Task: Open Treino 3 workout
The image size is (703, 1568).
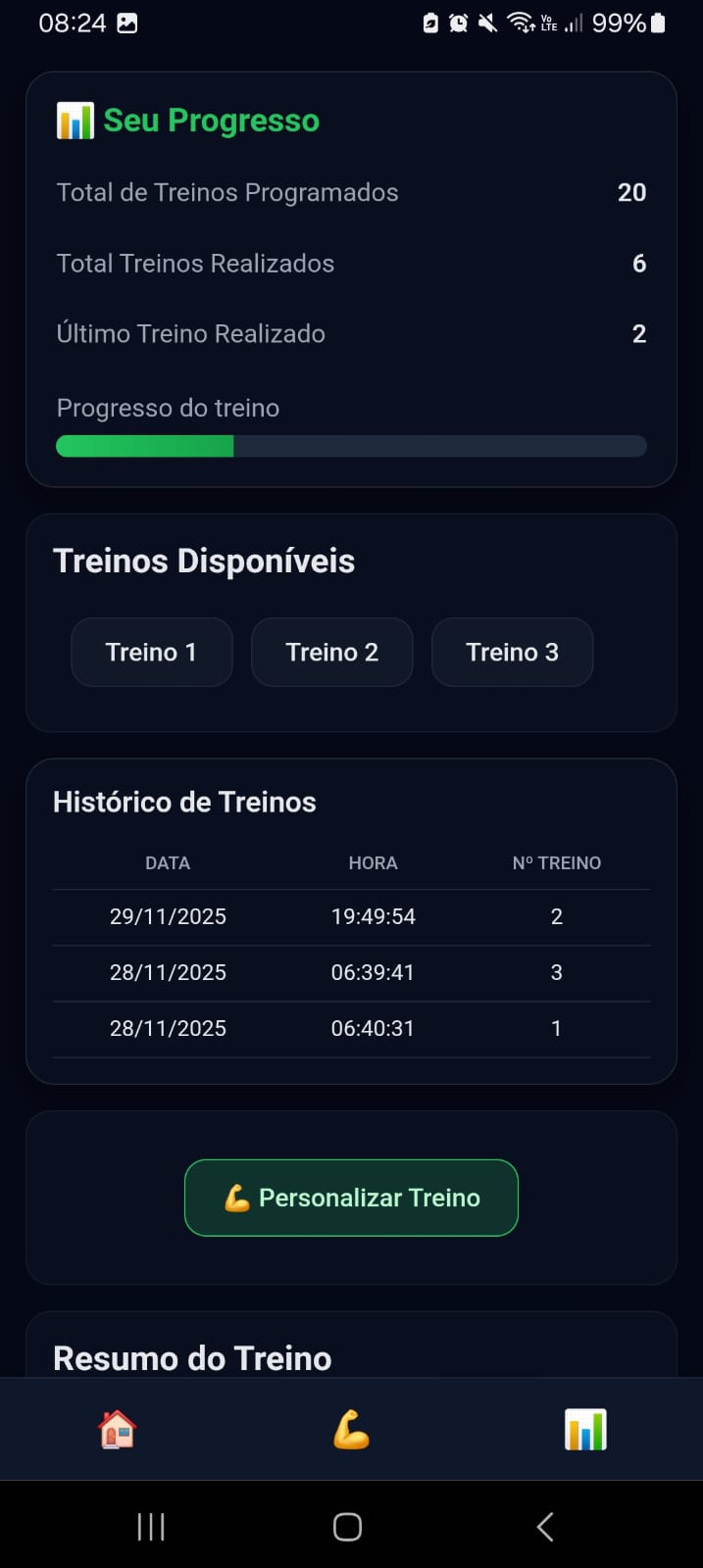Action: tap(512, 652)
